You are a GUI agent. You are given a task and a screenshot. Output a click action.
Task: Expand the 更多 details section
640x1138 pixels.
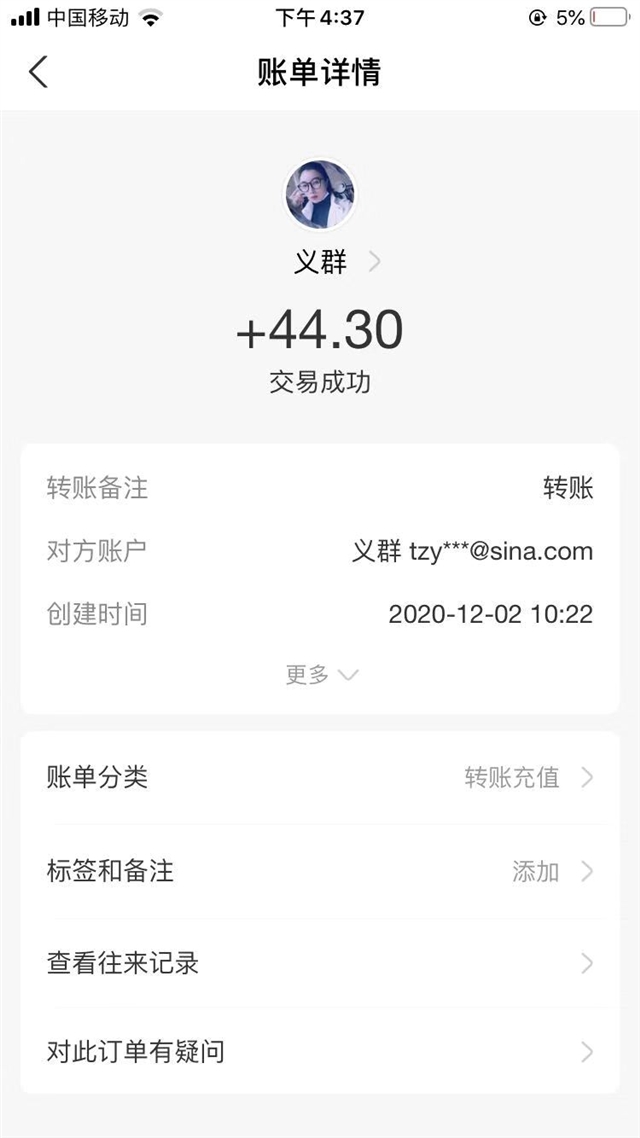(321, 675)
